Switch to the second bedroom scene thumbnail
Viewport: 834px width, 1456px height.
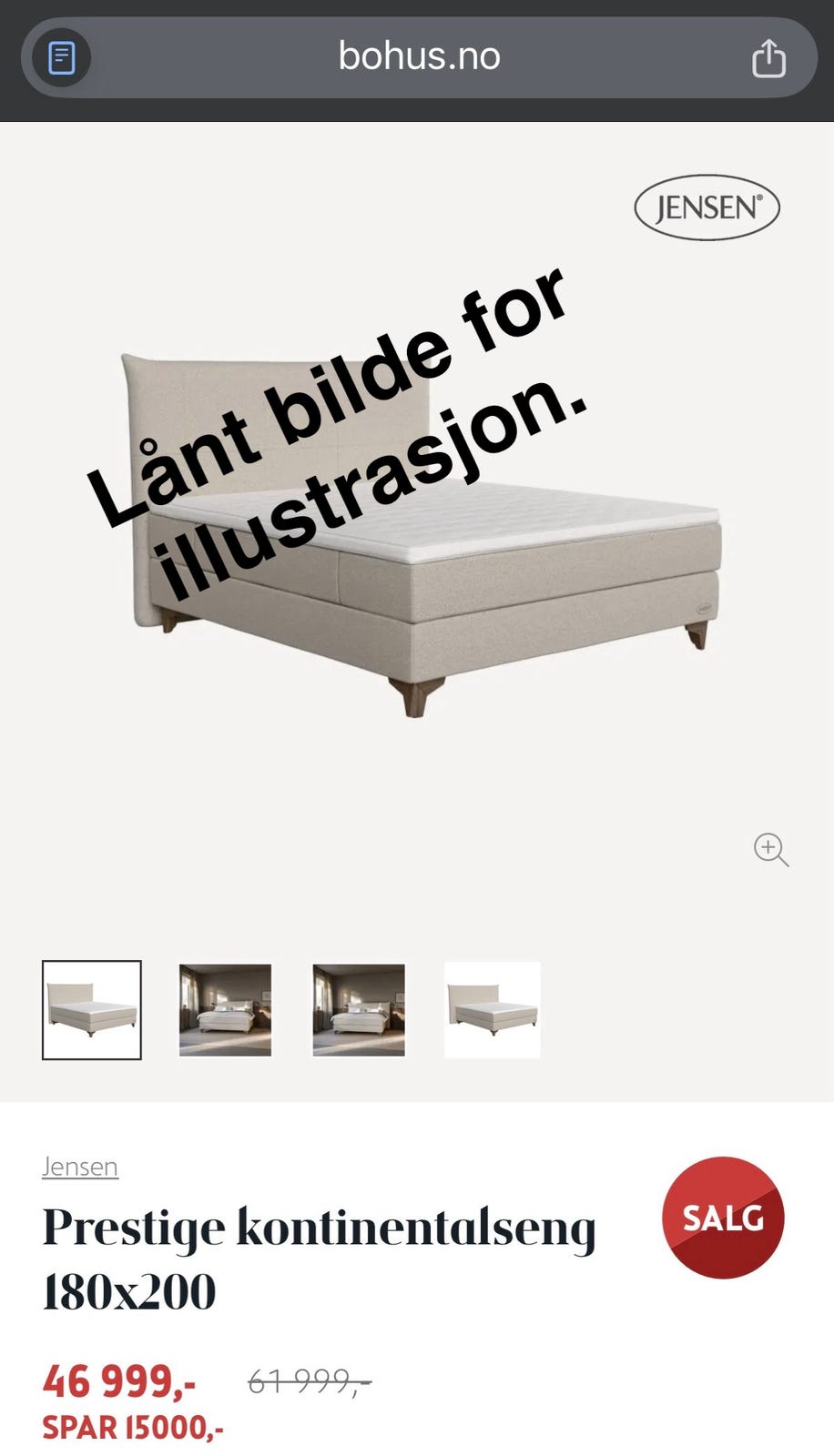point(224,1010)
